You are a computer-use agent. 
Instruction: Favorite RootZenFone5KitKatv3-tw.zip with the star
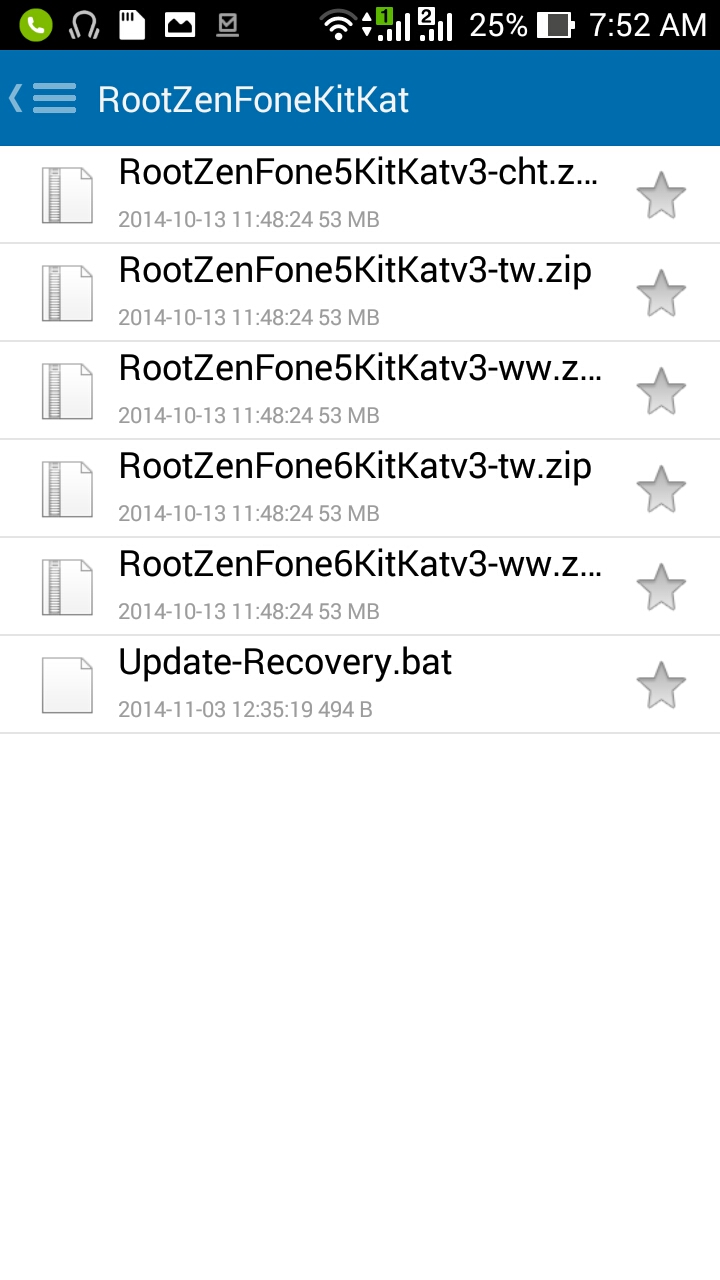(661, 293)
